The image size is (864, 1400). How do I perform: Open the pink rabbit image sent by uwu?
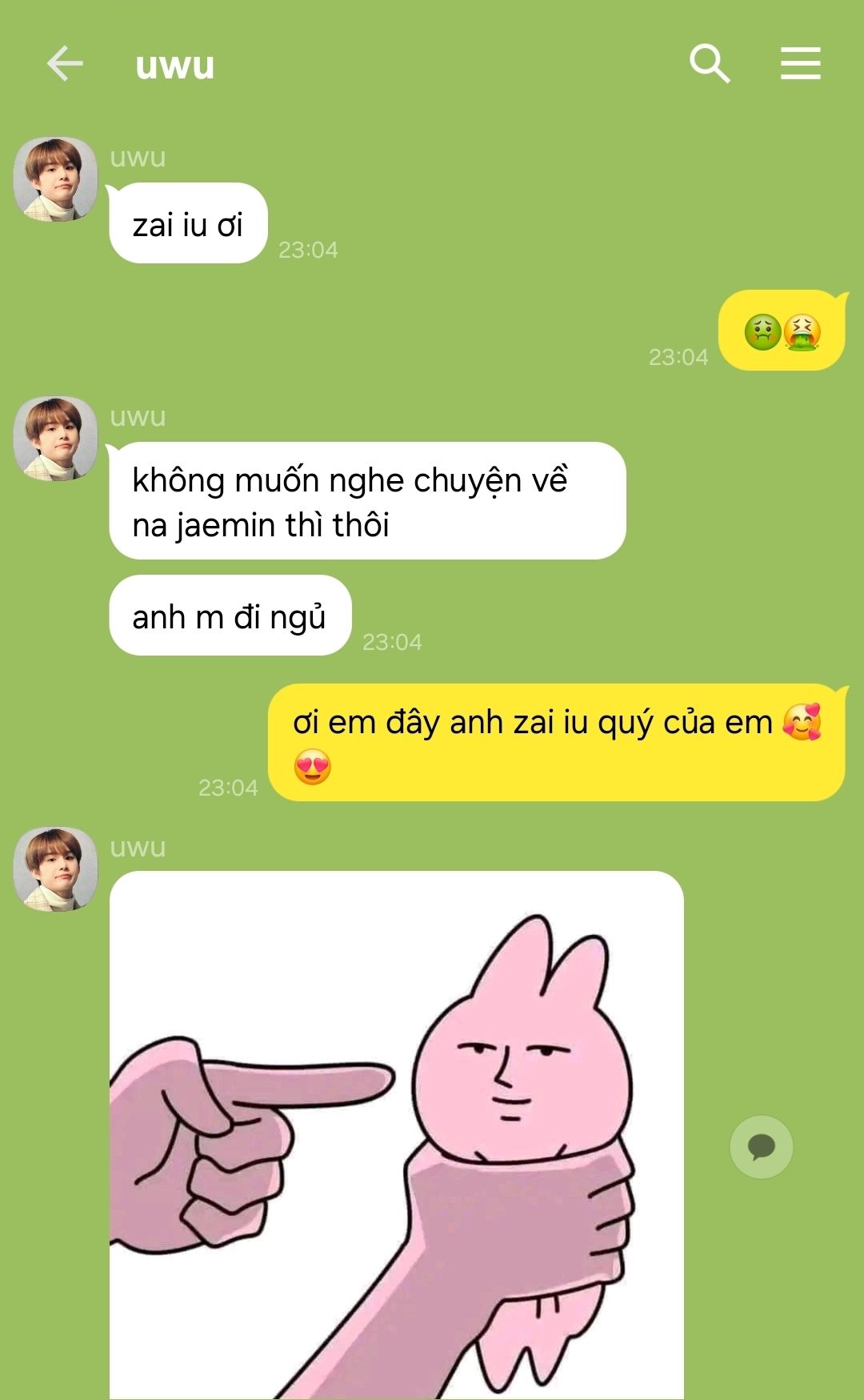397,1135
